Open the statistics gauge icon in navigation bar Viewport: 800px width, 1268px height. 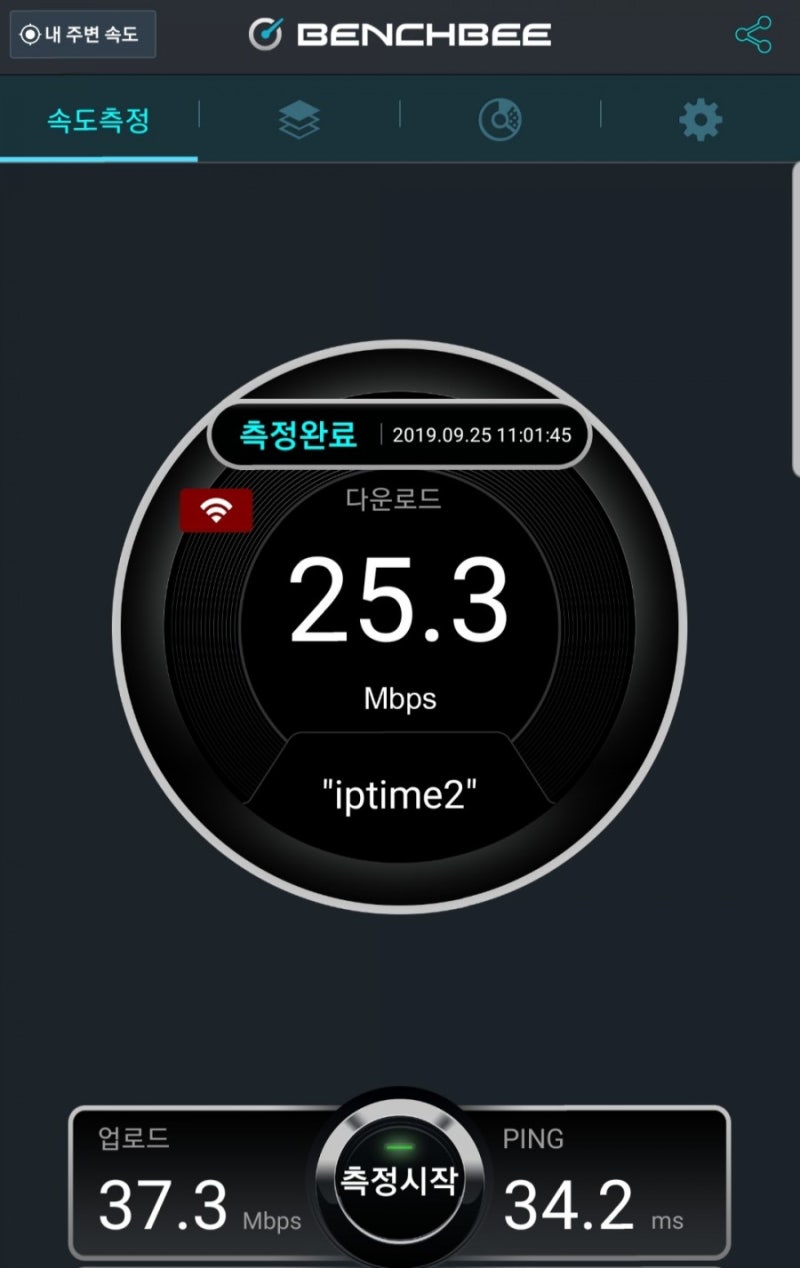click(499, 118)
